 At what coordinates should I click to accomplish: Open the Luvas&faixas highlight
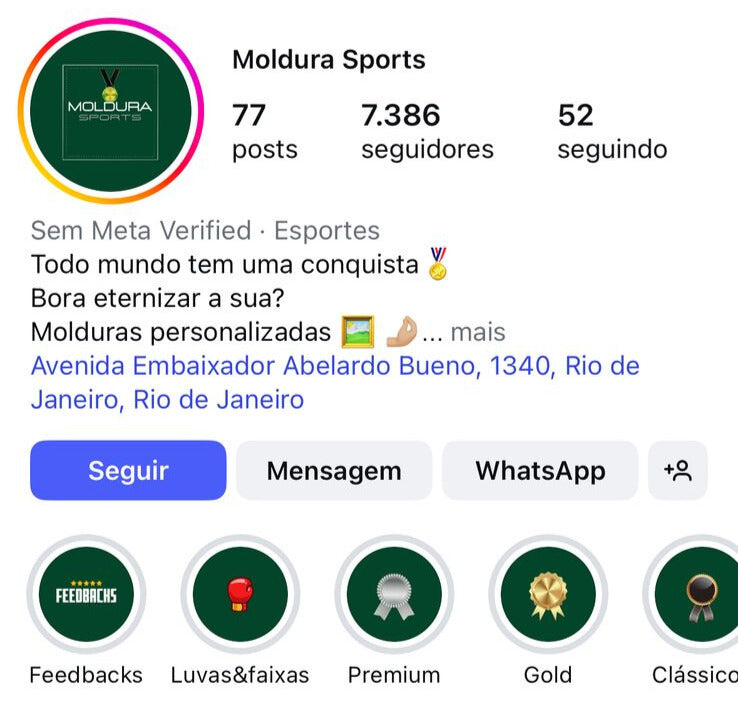(240, 595)
